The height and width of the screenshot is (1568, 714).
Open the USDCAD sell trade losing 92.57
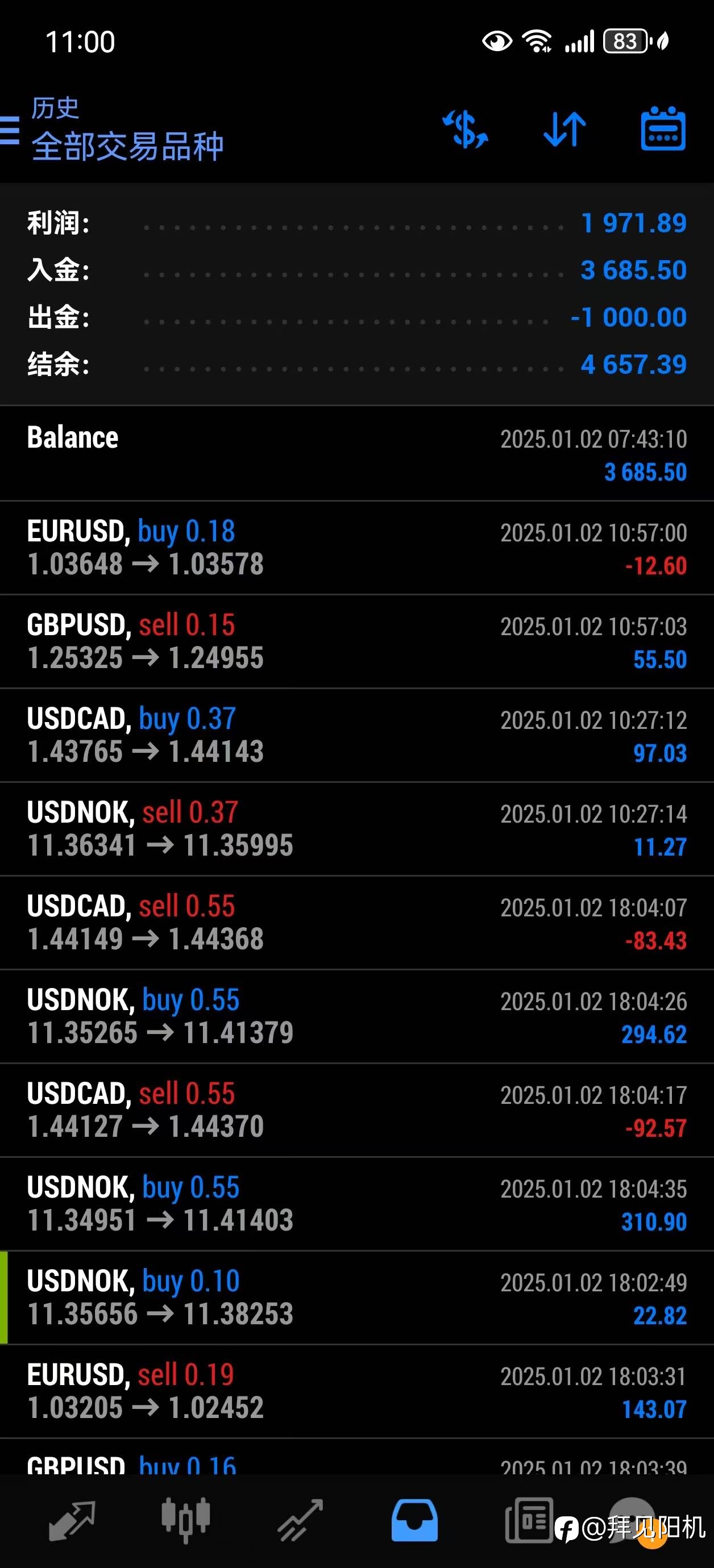tap(357, 1110)
